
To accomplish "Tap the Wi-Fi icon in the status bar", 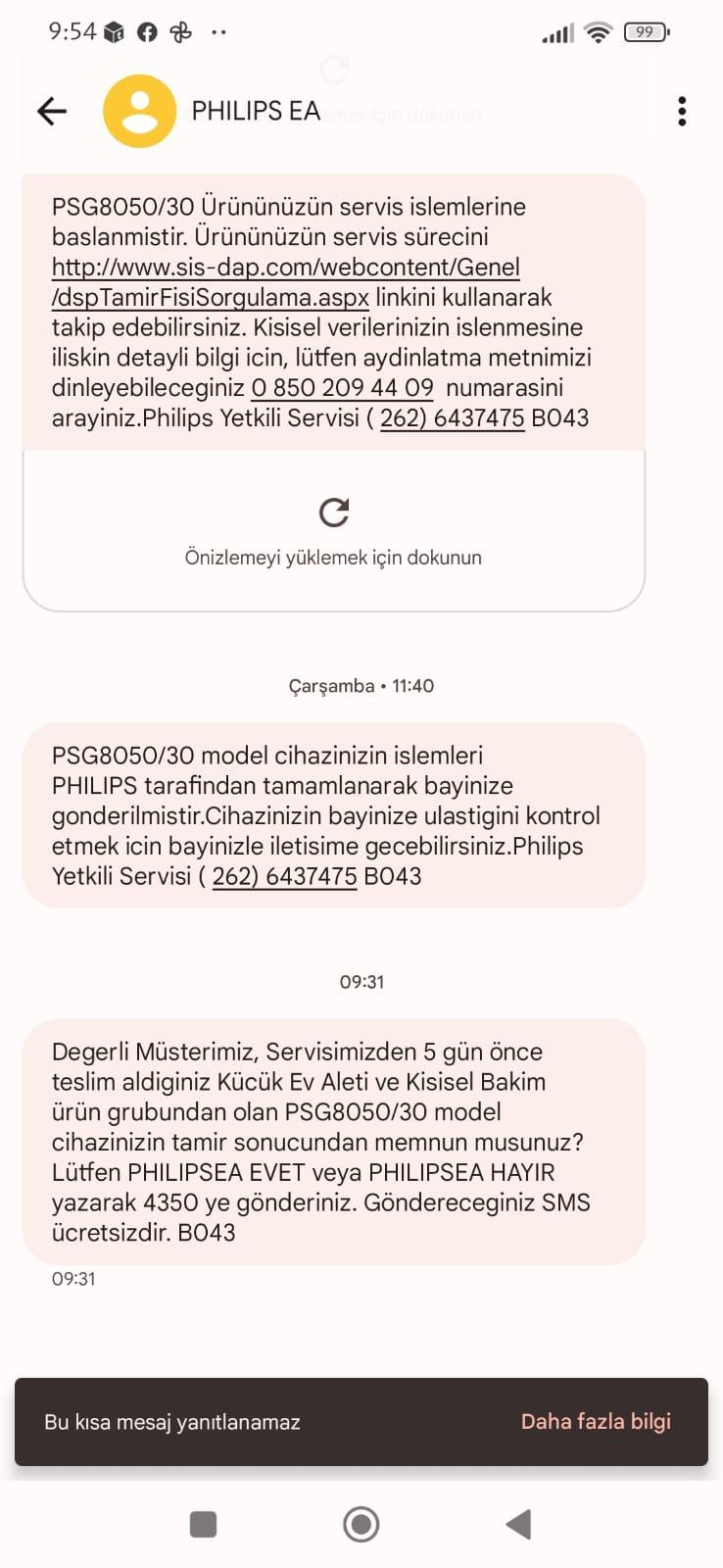I will (598, 31).
